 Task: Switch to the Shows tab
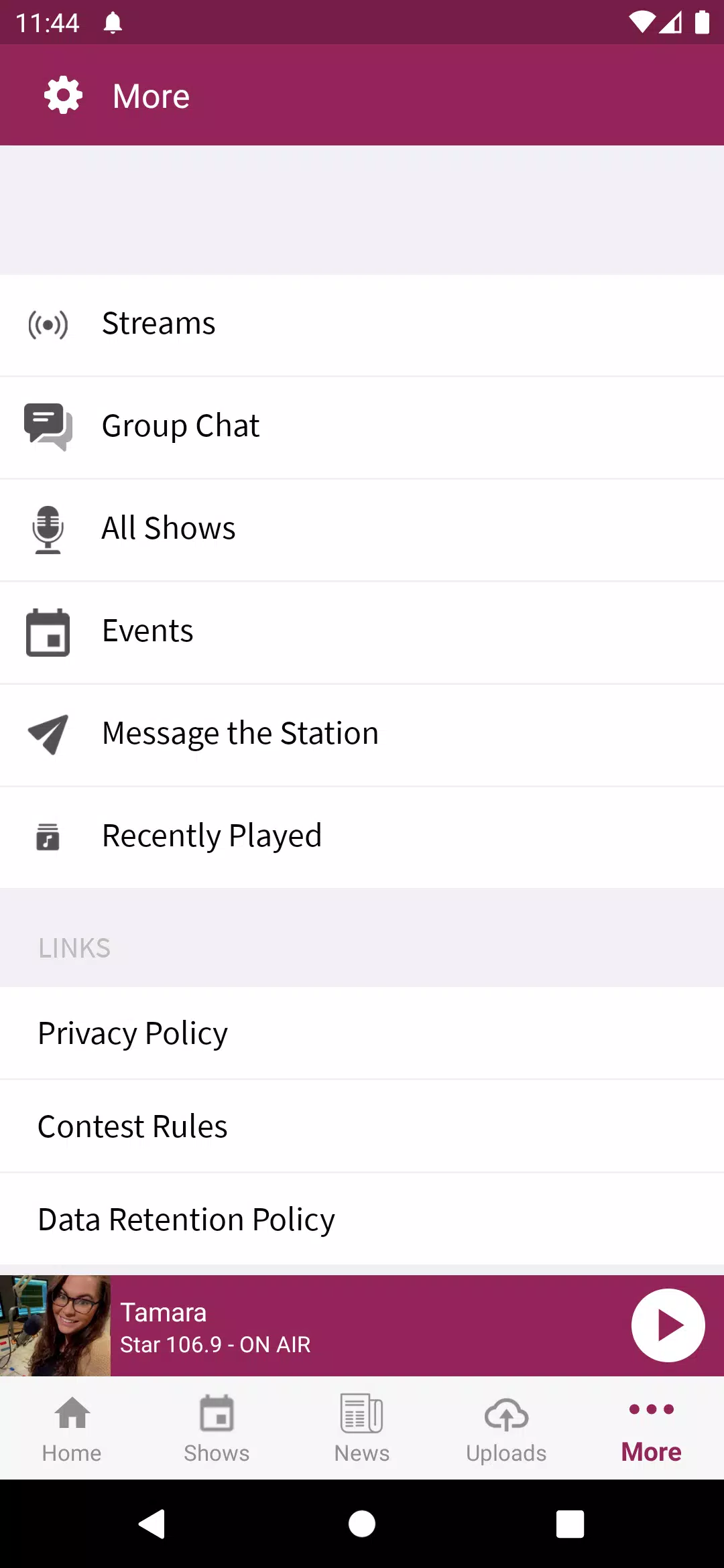pyautogui.click(x=217, y=1428)
